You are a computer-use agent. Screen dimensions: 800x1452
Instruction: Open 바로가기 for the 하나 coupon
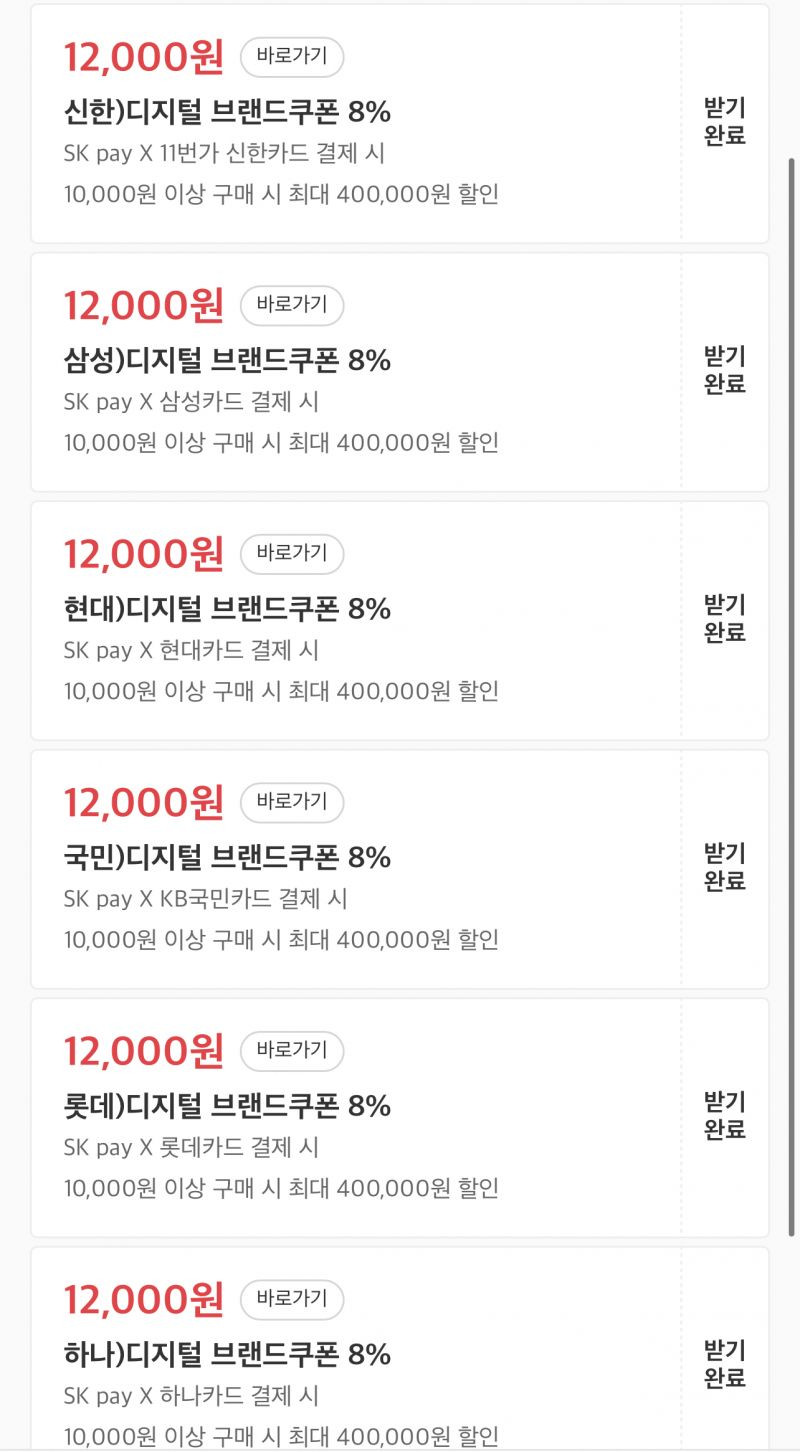[x=292, y=1299]
